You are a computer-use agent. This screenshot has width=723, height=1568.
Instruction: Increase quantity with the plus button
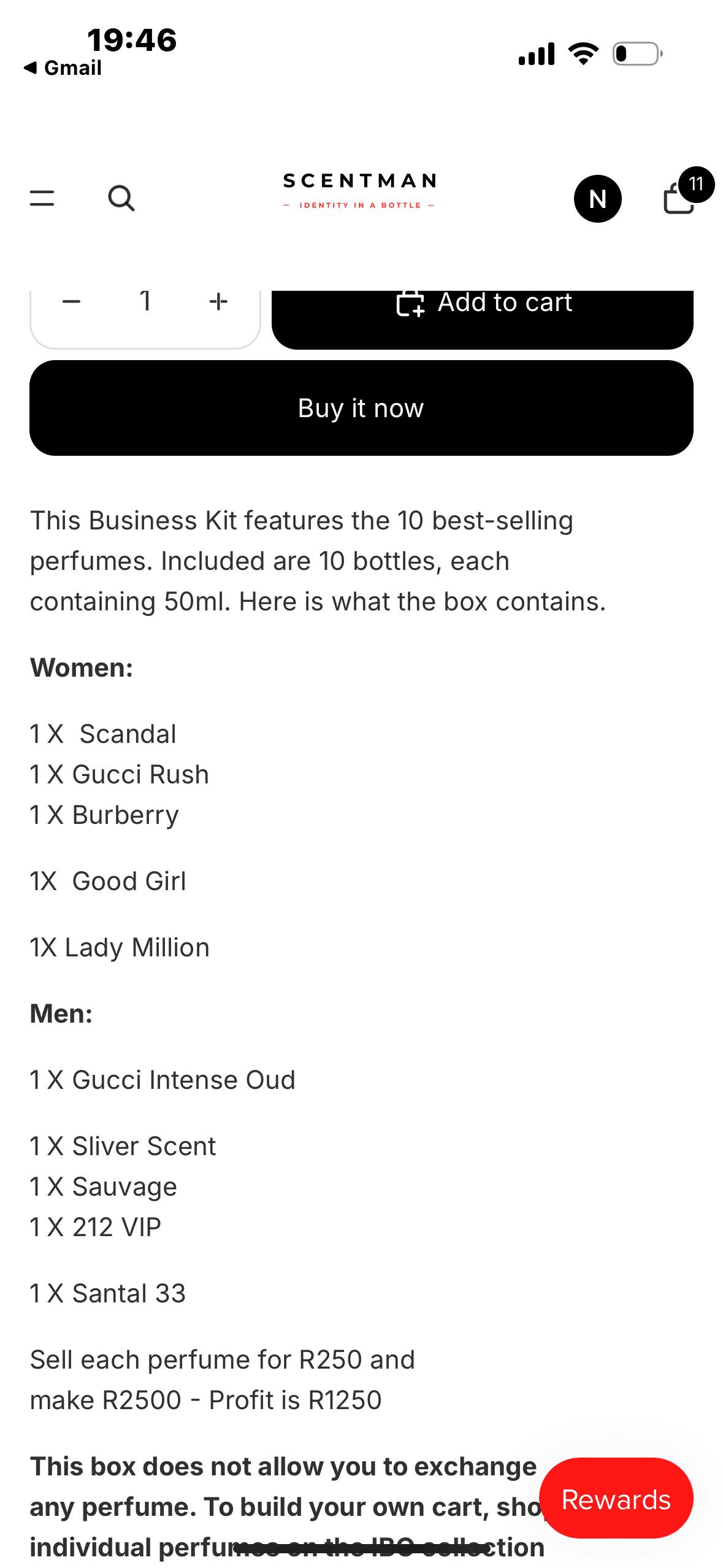tap(218, 302)
